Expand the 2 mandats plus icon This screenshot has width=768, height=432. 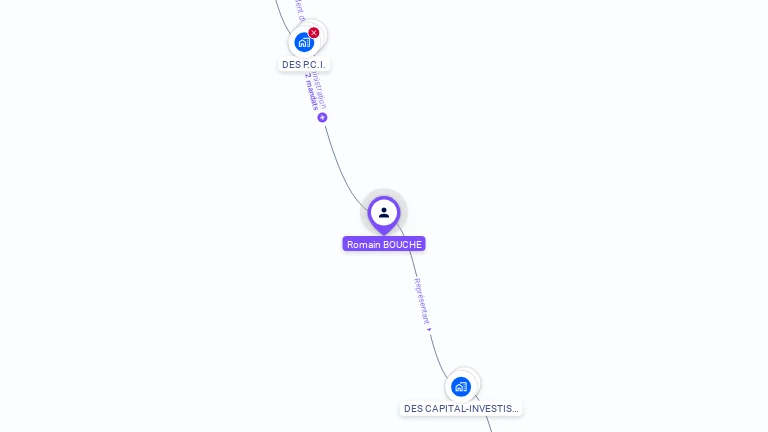coord(322,118)
